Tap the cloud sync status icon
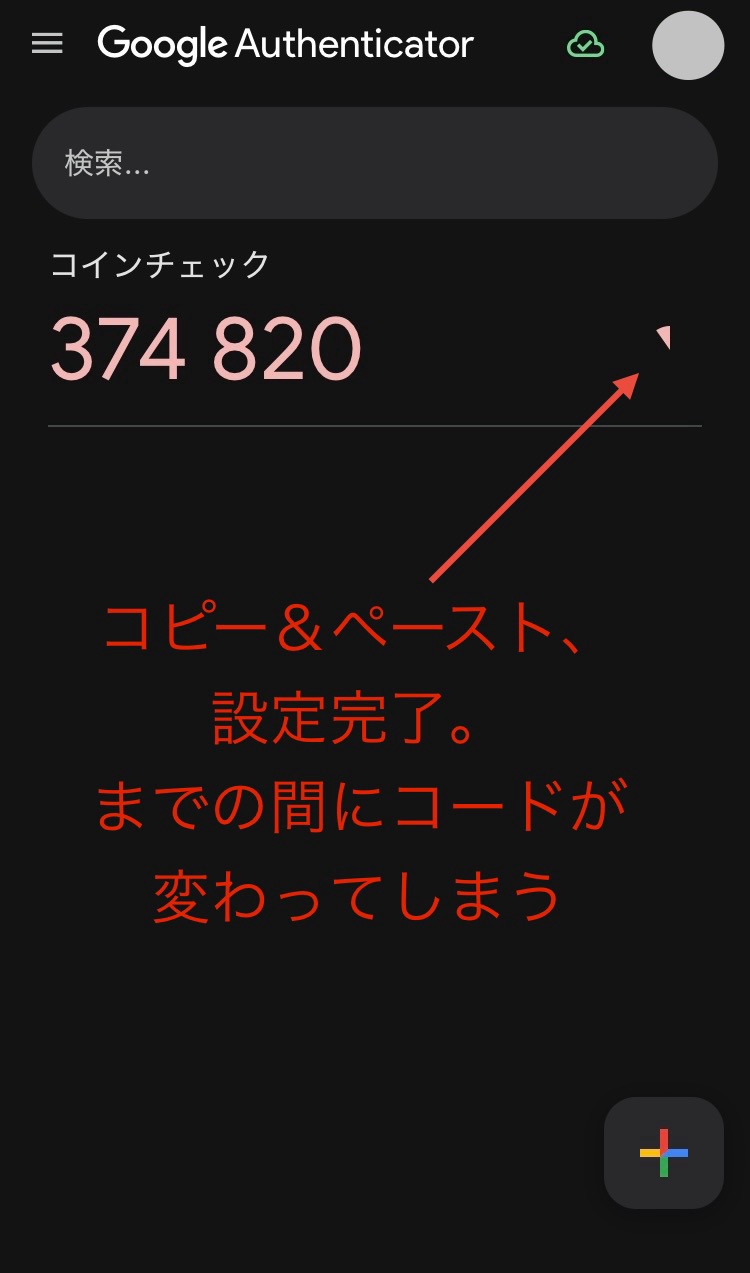750x1273 pixels. (x=585, y=44)
